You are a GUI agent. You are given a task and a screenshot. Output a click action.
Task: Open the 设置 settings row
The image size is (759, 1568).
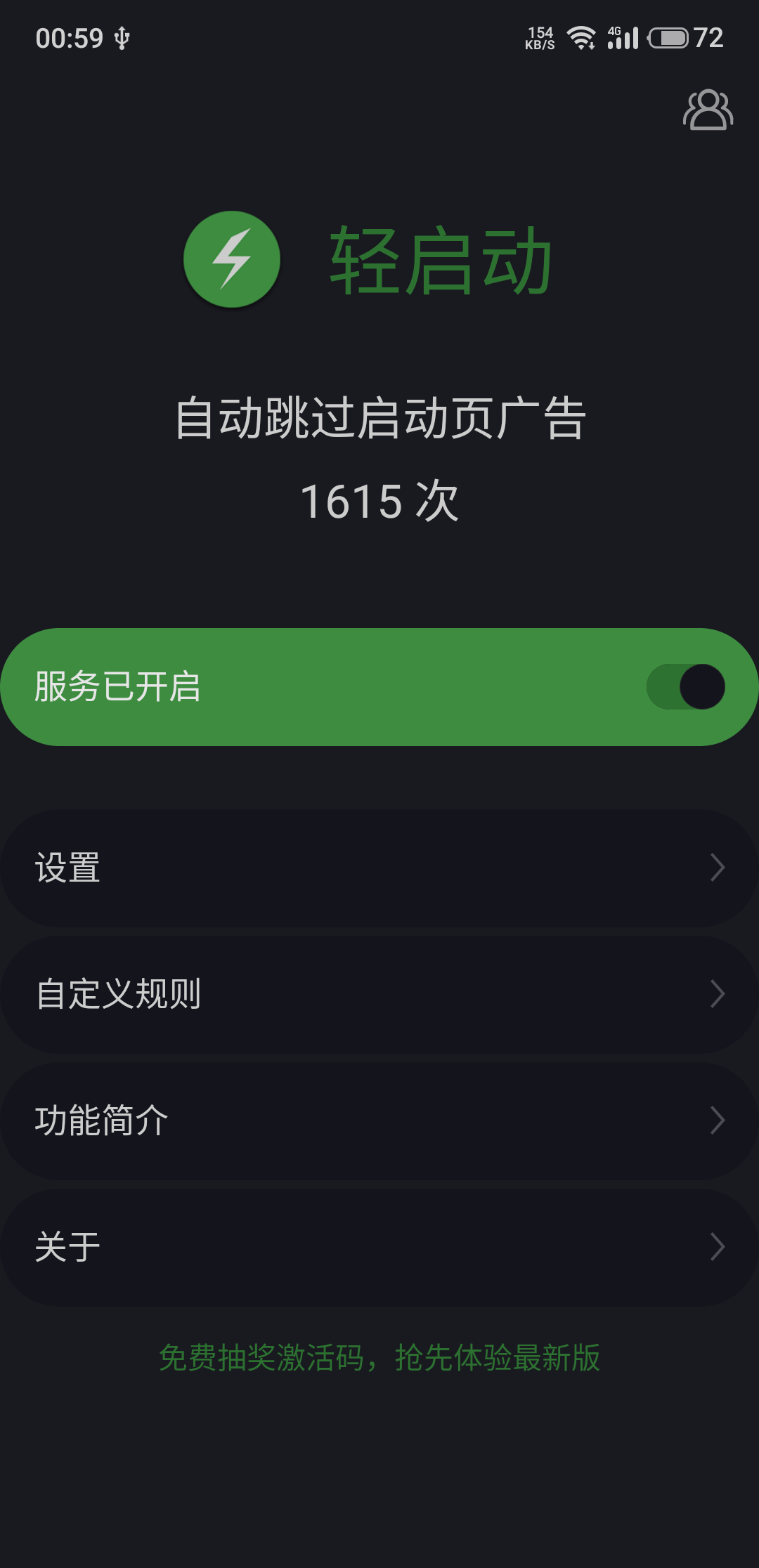[379, 868]
